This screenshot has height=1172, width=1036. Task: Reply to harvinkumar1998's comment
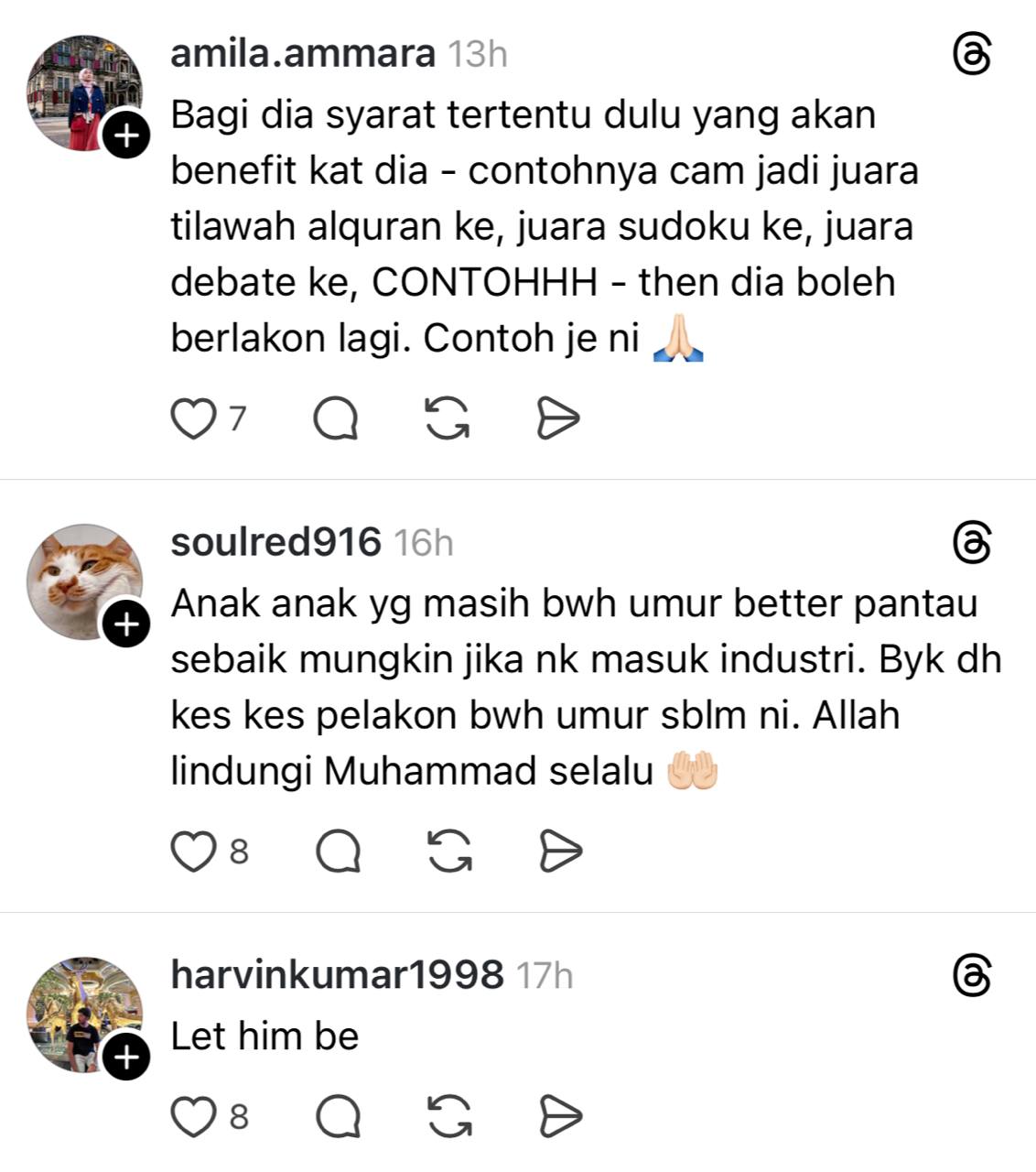pos(338,1116)
